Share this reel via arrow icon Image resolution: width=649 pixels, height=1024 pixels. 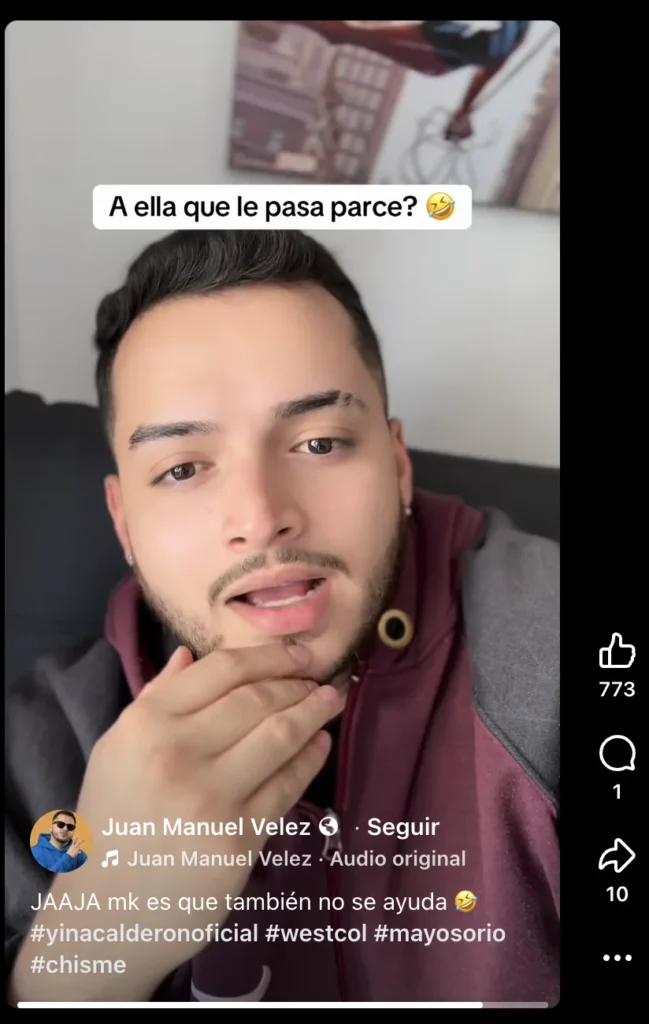617,856
